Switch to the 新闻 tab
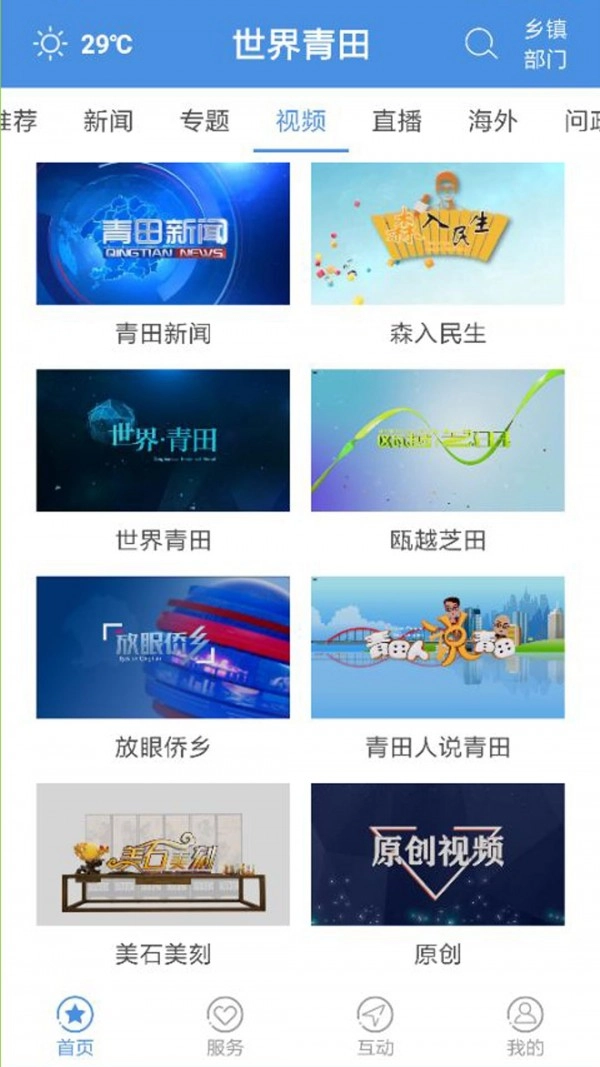 [x=108, y=122]
